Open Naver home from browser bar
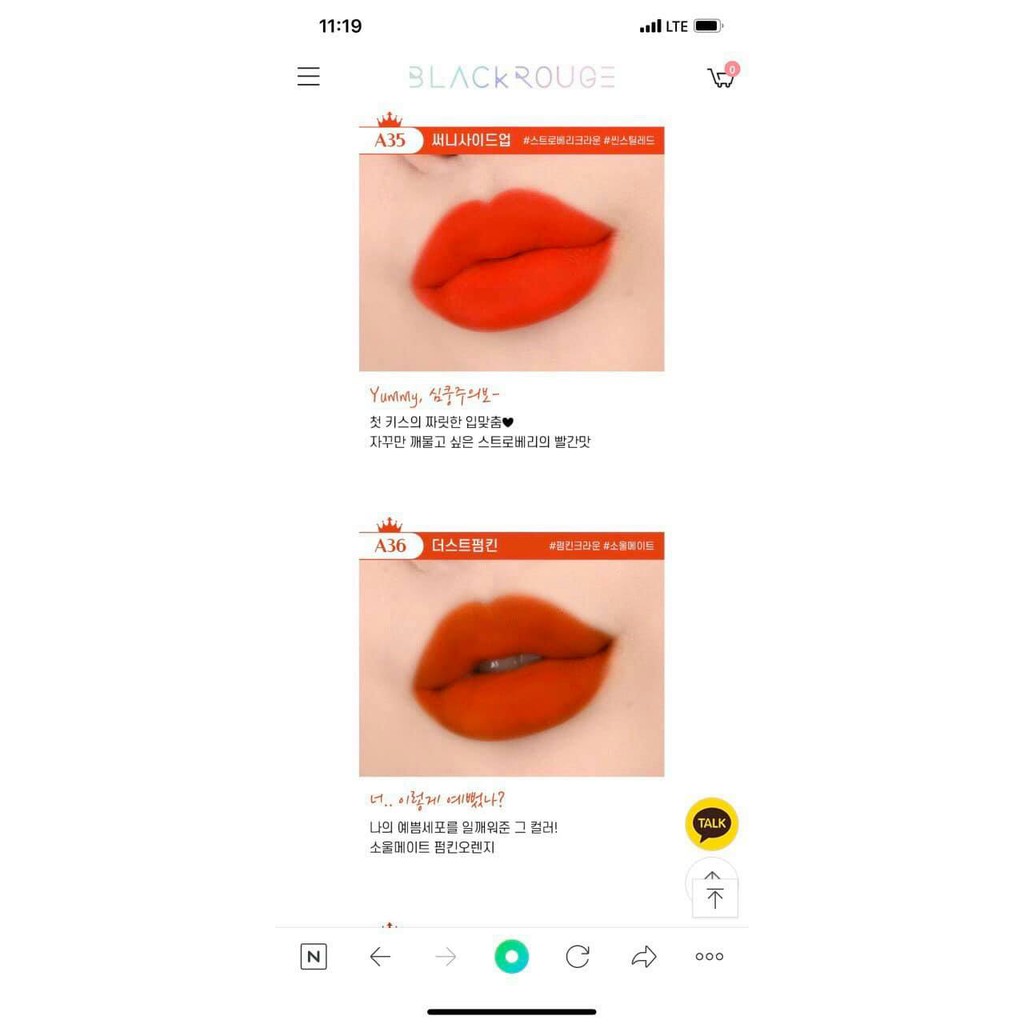The height and width of the screenshot is (1024, 1024). [313, 957]
